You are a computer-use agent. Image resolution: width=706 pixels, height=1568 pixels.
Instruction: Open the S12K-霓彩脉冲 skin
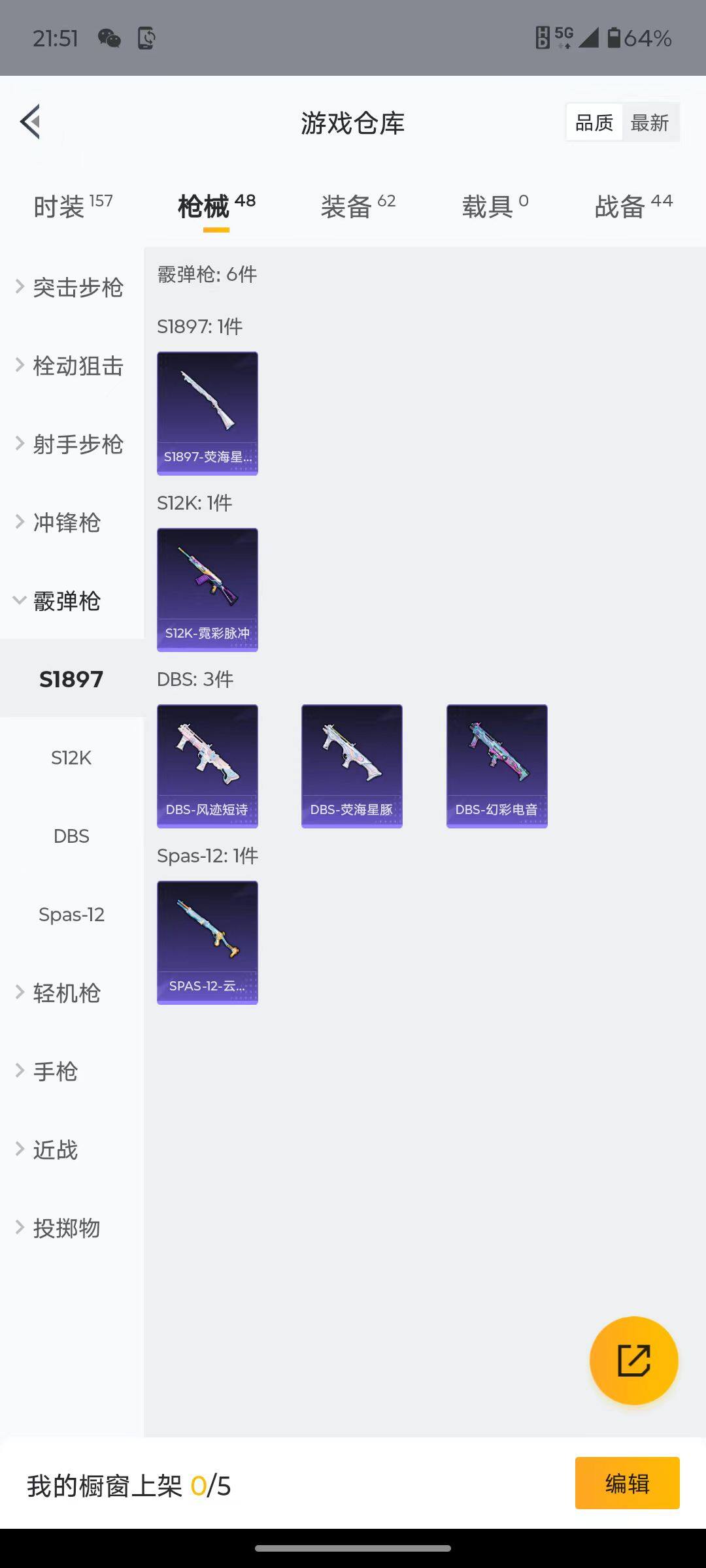pyautogui.click(x=207, y=589)
